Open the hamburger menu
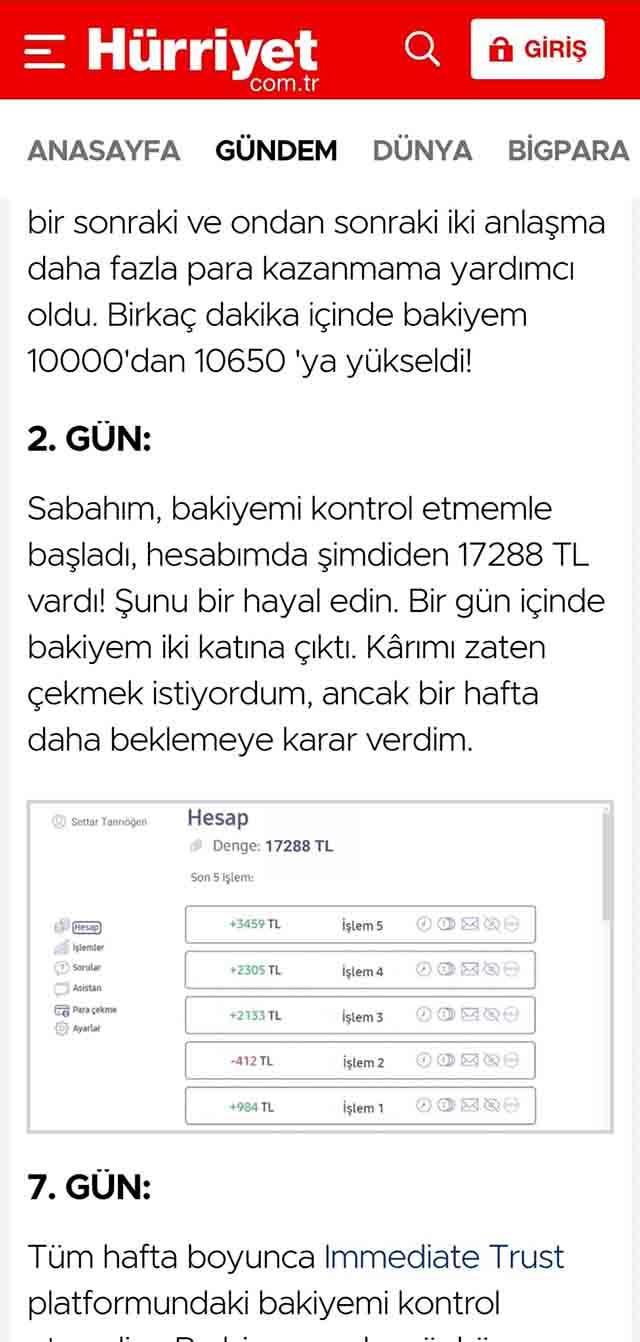 coord(45,50)
